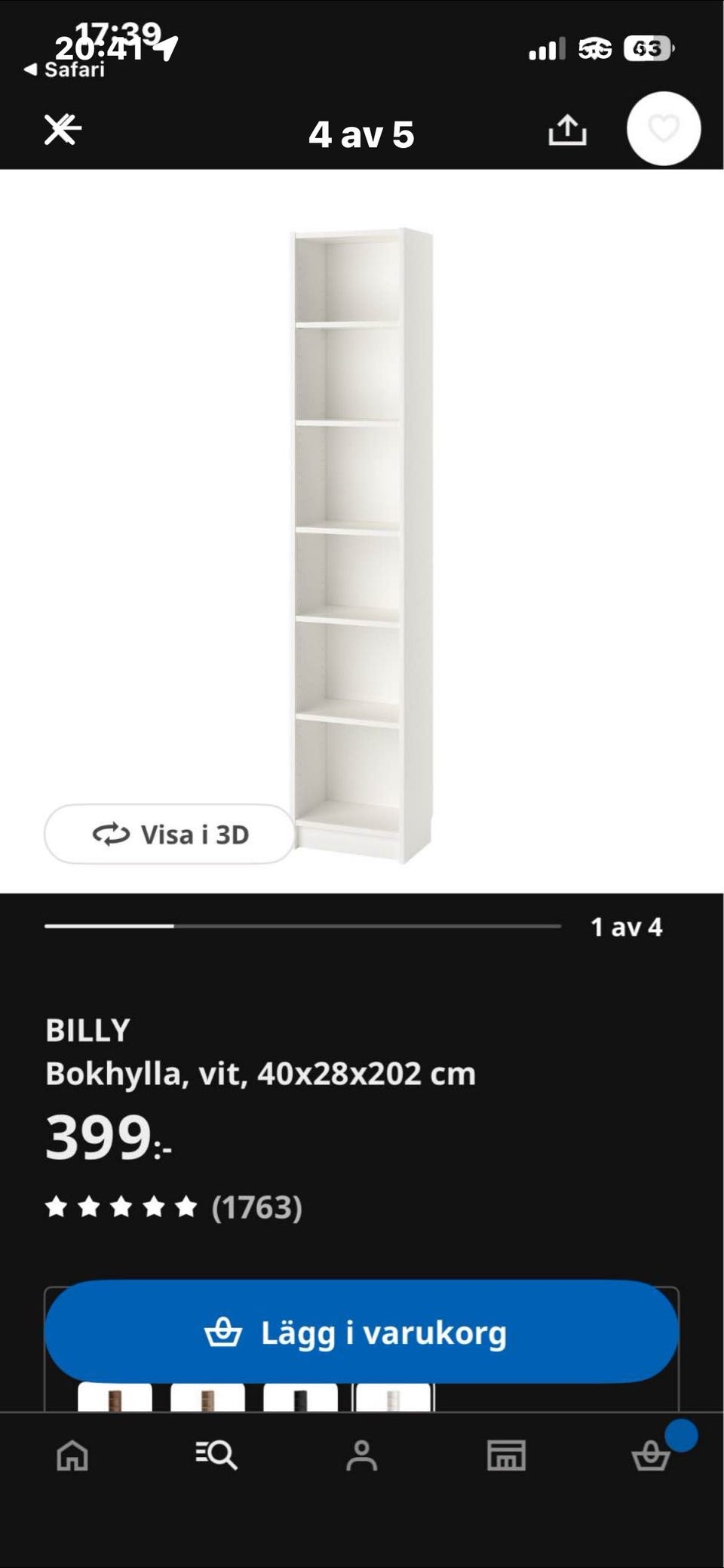Tap Visa i 3D to view in 3D

pos(167,835)
